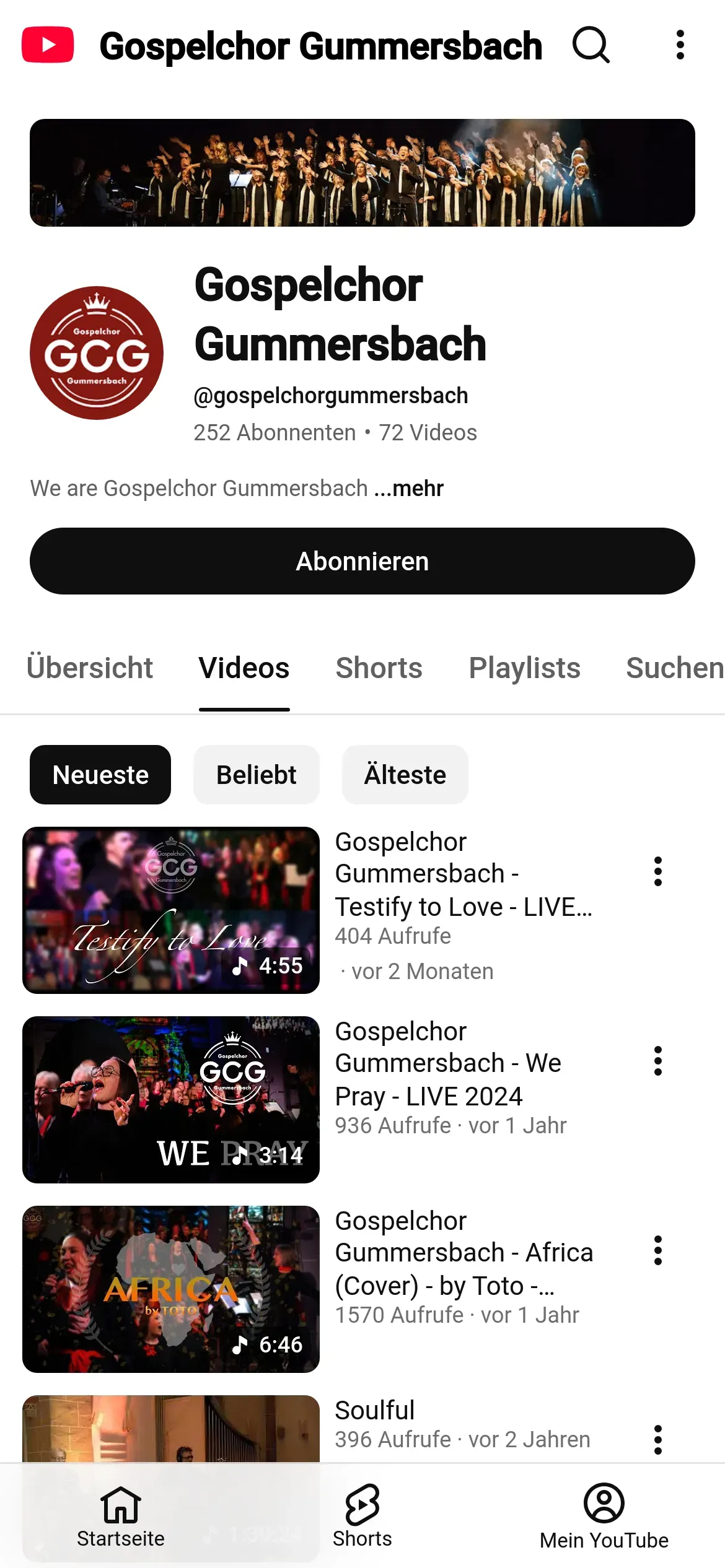This screenshot has height=1568, width=725.
Task: Open options for We Pray video
Action: point(658,1061)
